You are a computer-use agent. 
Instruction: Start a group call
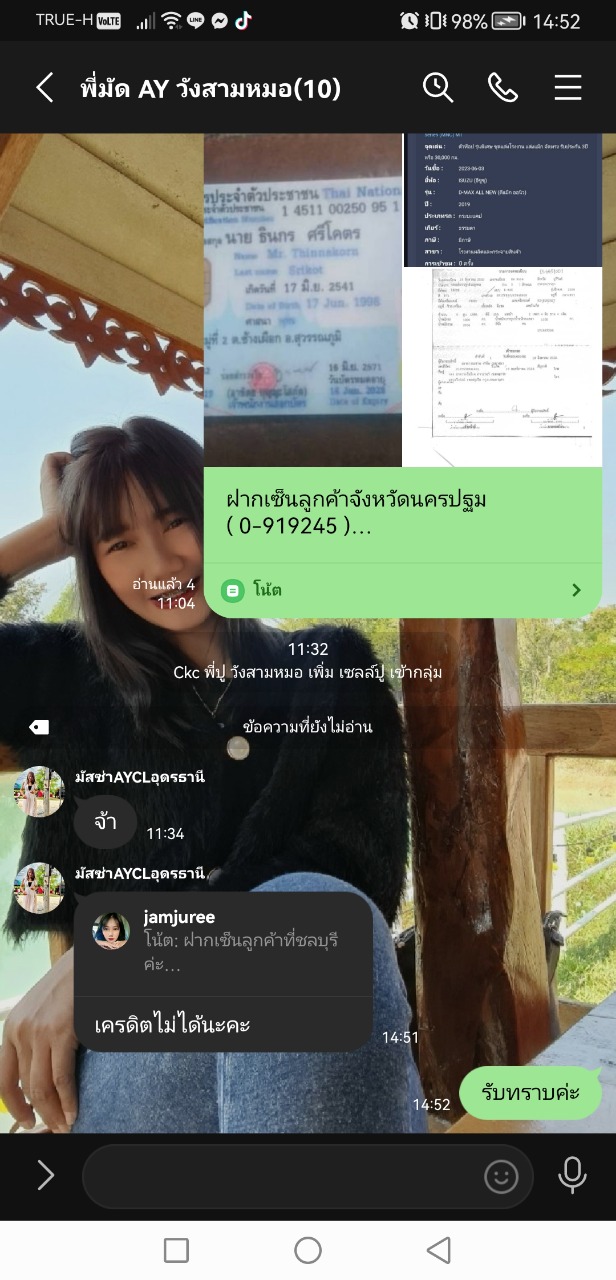pyautogui.click(x=502, y=88)
